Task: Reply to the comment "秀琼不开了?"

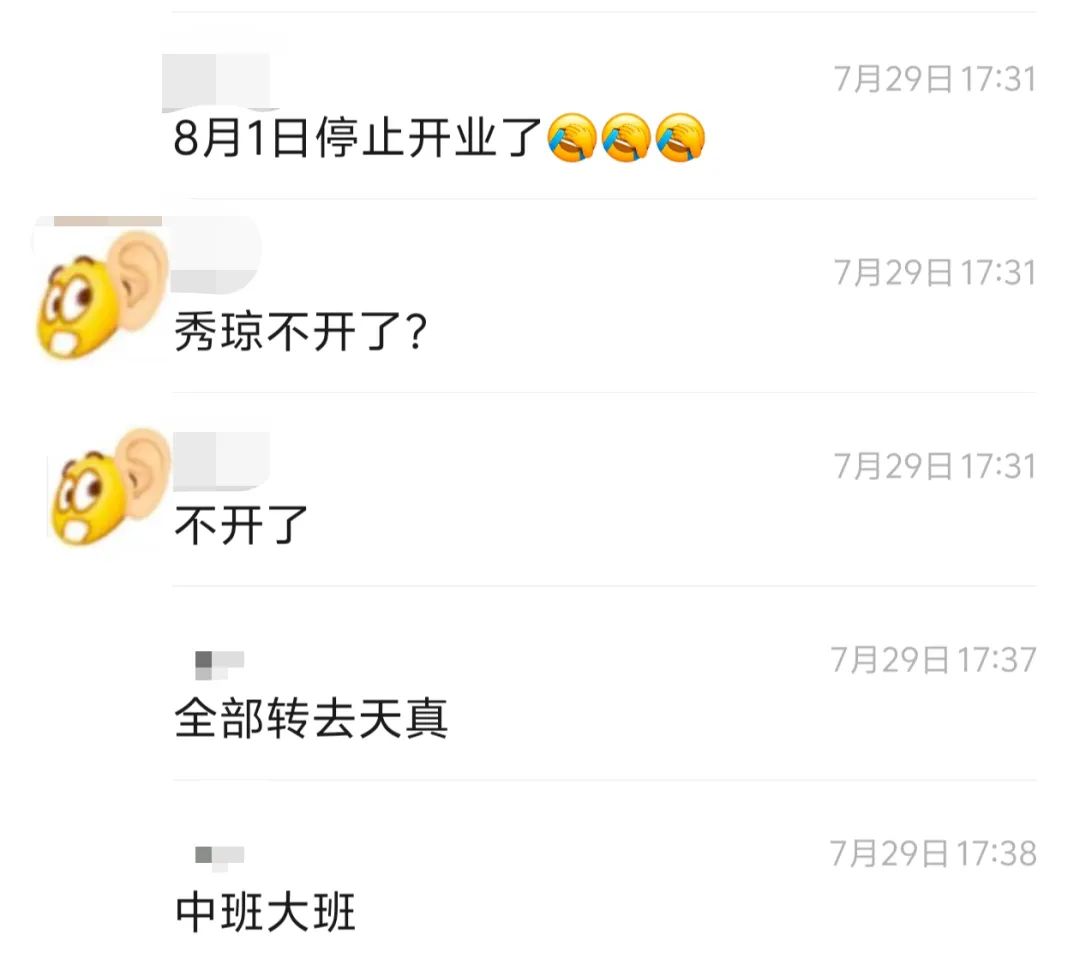Action: click(301, 332)
